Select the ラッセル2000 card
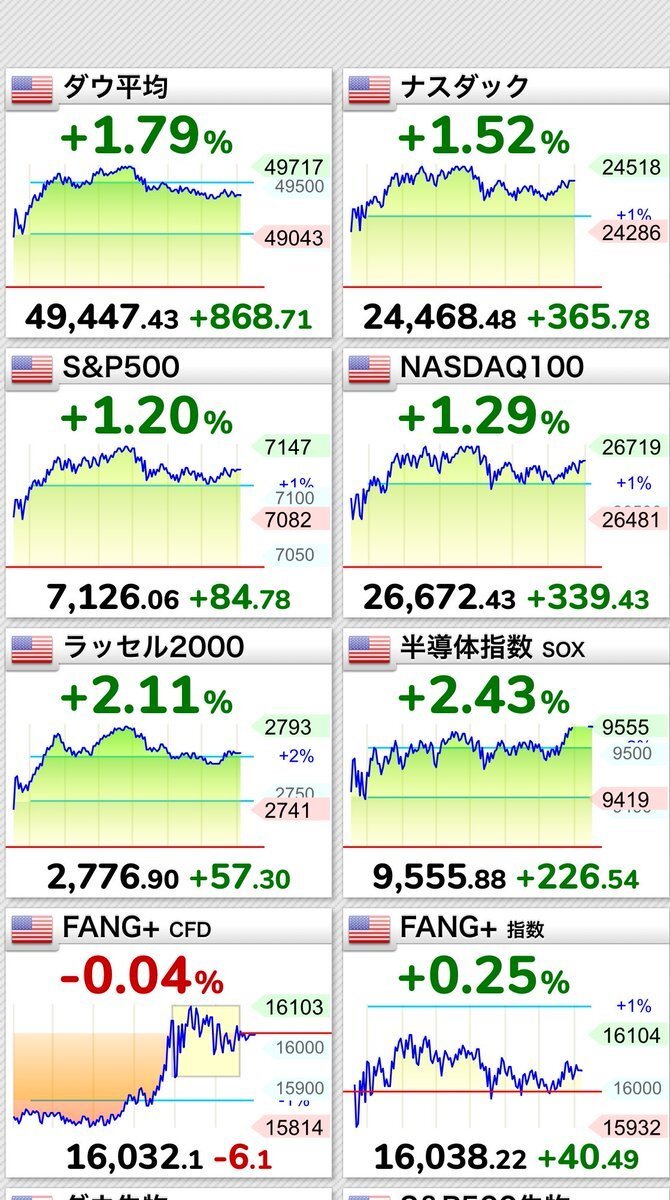 pos(168,764)
